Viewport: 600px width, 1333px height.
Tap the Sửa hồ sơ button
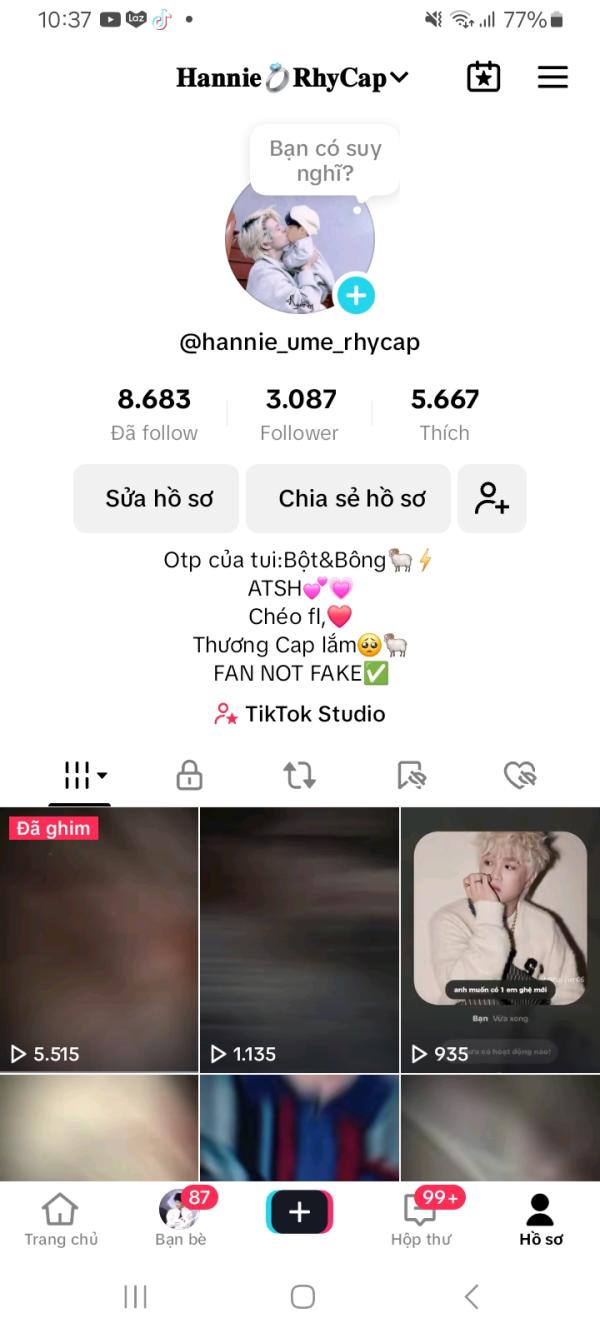pos(157,498)
